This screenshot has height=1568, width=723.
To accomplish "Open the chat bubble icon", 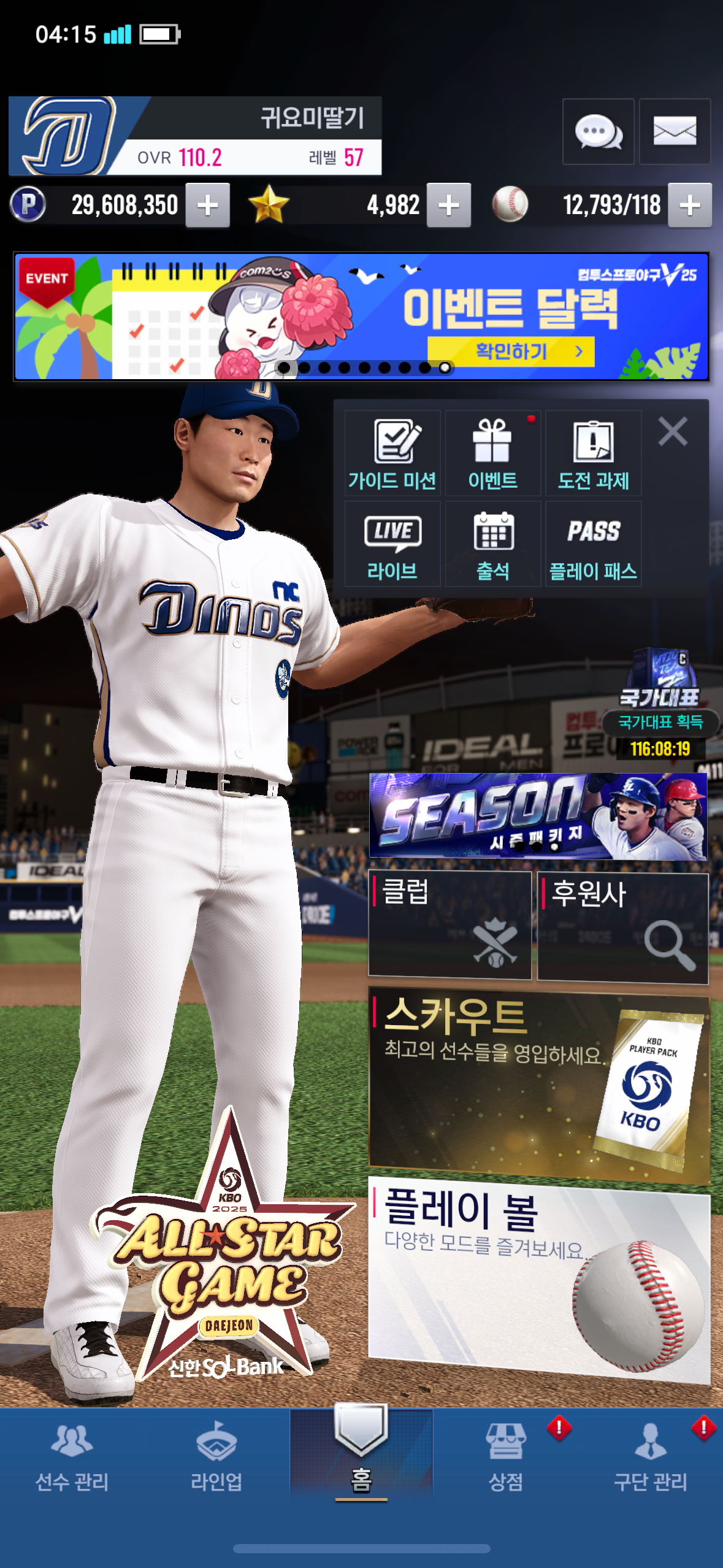I will click(x=598, y=131).
